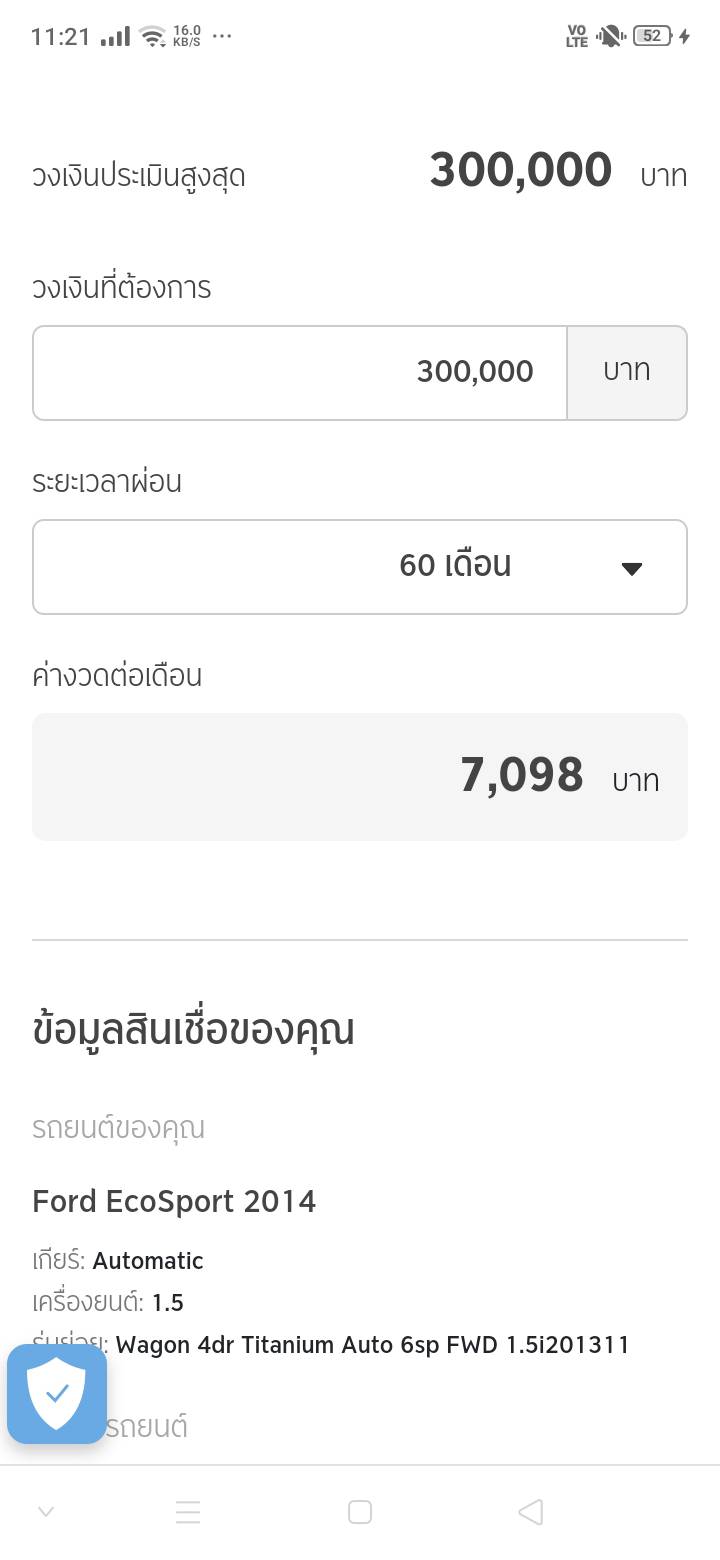Image resolution: width=720 pixels, height=1560 pixels.
Task: Go to the system home screen
Action: 360,1512
